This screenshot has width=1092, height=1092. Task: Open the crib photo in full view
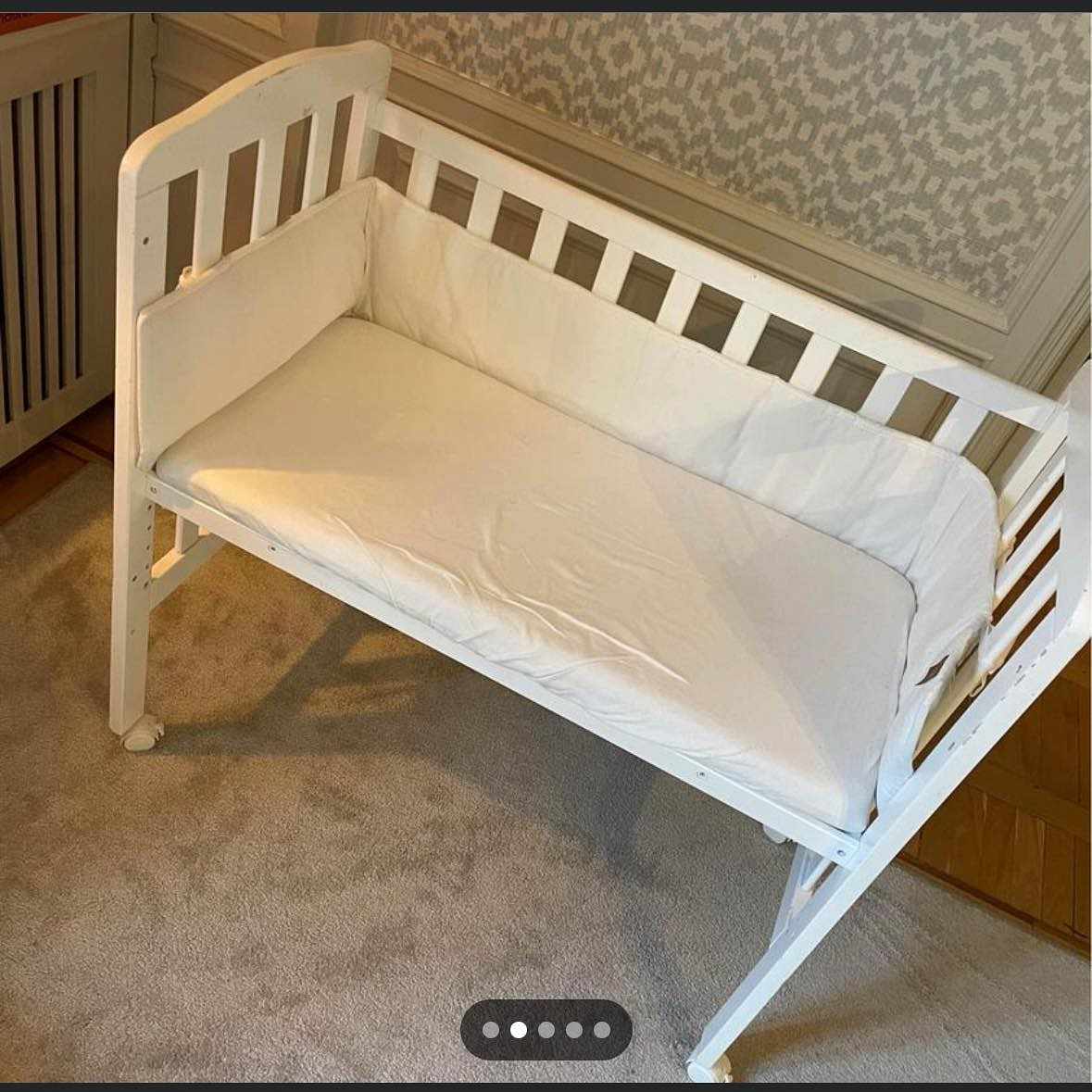click(546, 519)
